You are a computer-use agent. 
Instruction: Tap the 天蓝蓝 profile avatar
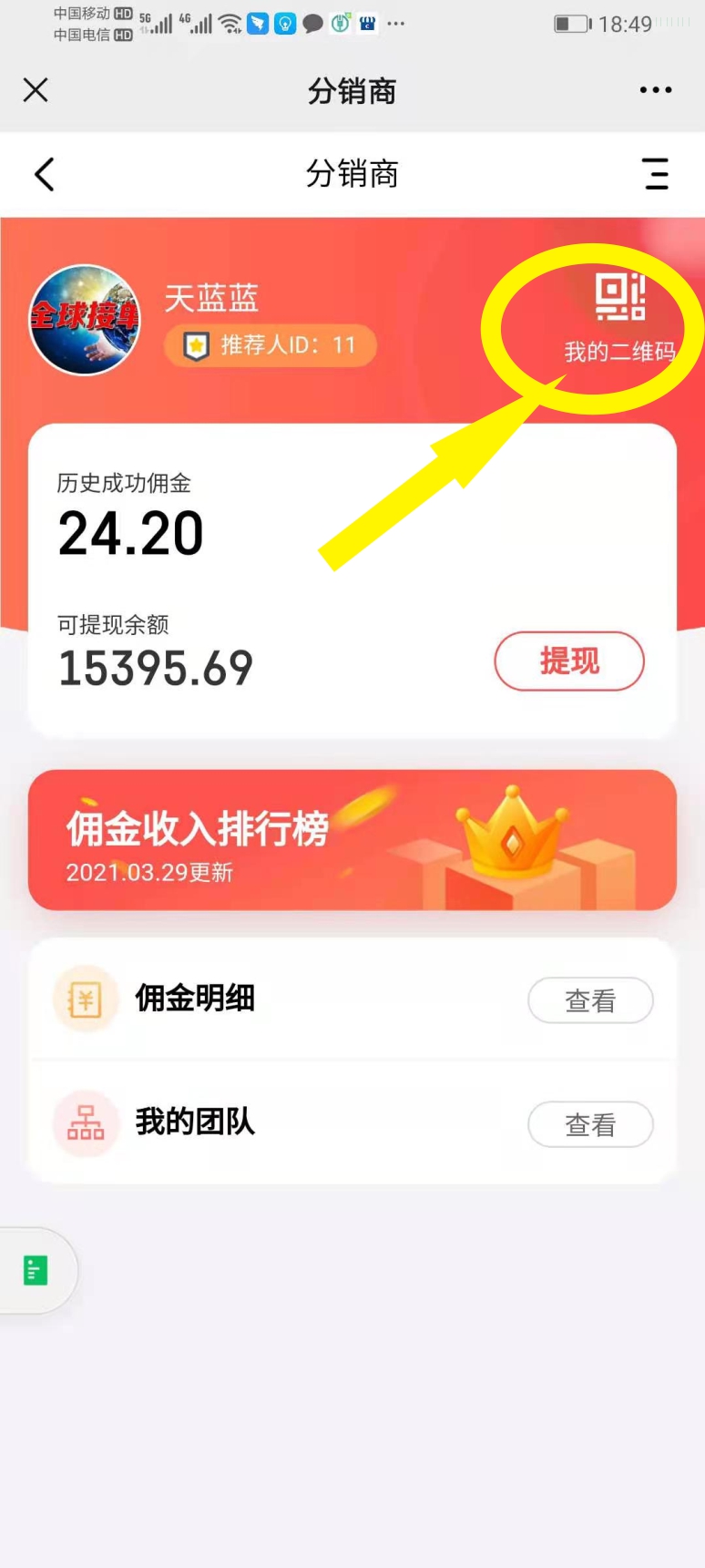point(85,320)
